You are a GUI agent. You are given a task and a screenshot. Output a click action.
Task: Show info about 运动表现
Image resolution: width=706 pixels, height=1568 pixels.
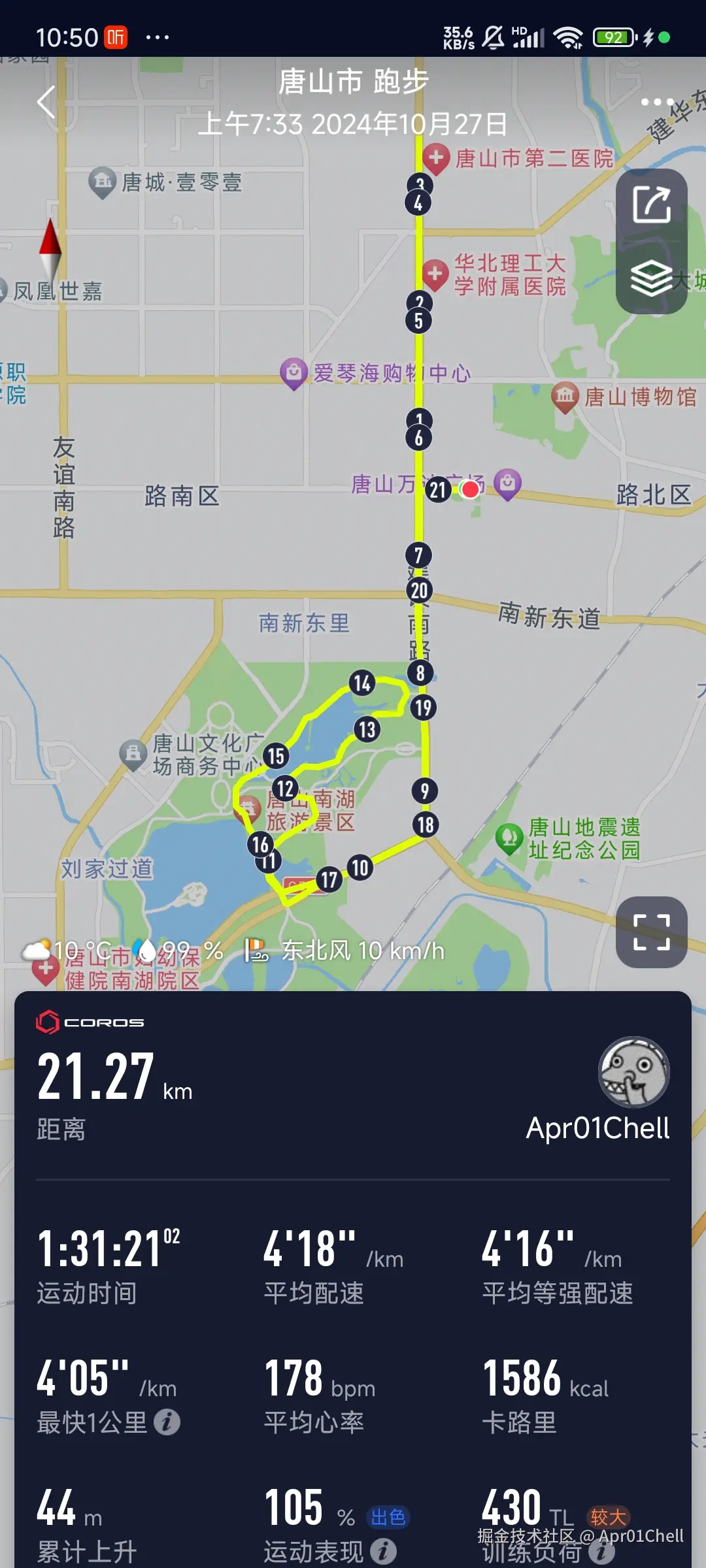pos(384,1551)
